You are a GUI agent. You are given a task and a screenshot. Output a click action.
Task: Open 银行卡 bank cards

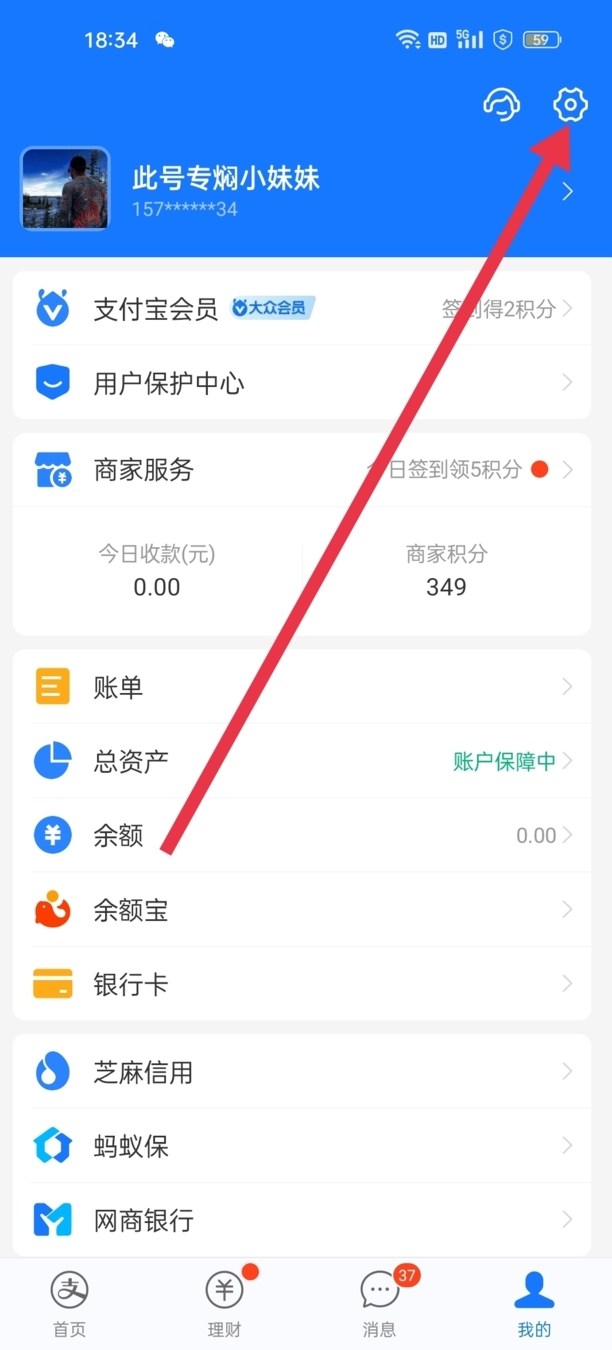(300, 984)
